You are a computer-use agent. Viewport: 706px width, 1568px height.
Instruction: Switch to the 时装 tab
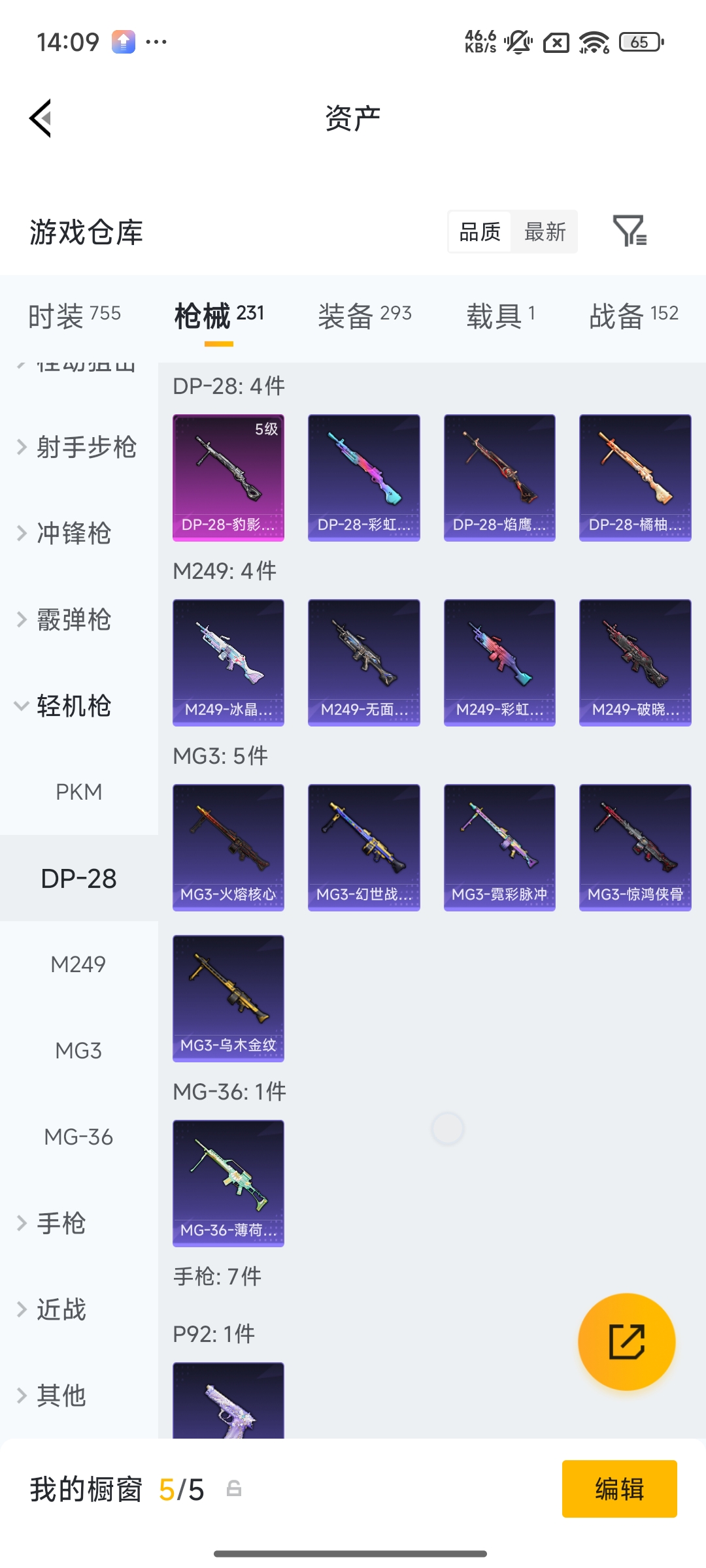tap(75, 315)
